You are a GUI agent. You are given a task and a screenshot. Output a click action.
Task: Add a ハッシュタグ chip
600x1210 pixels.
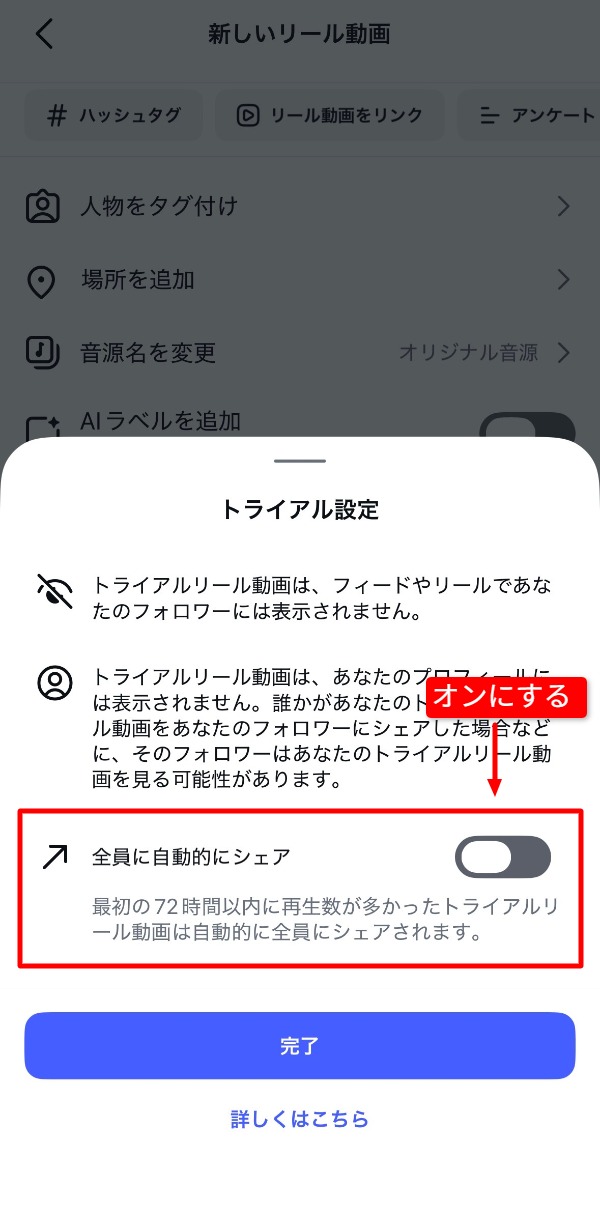113,115
